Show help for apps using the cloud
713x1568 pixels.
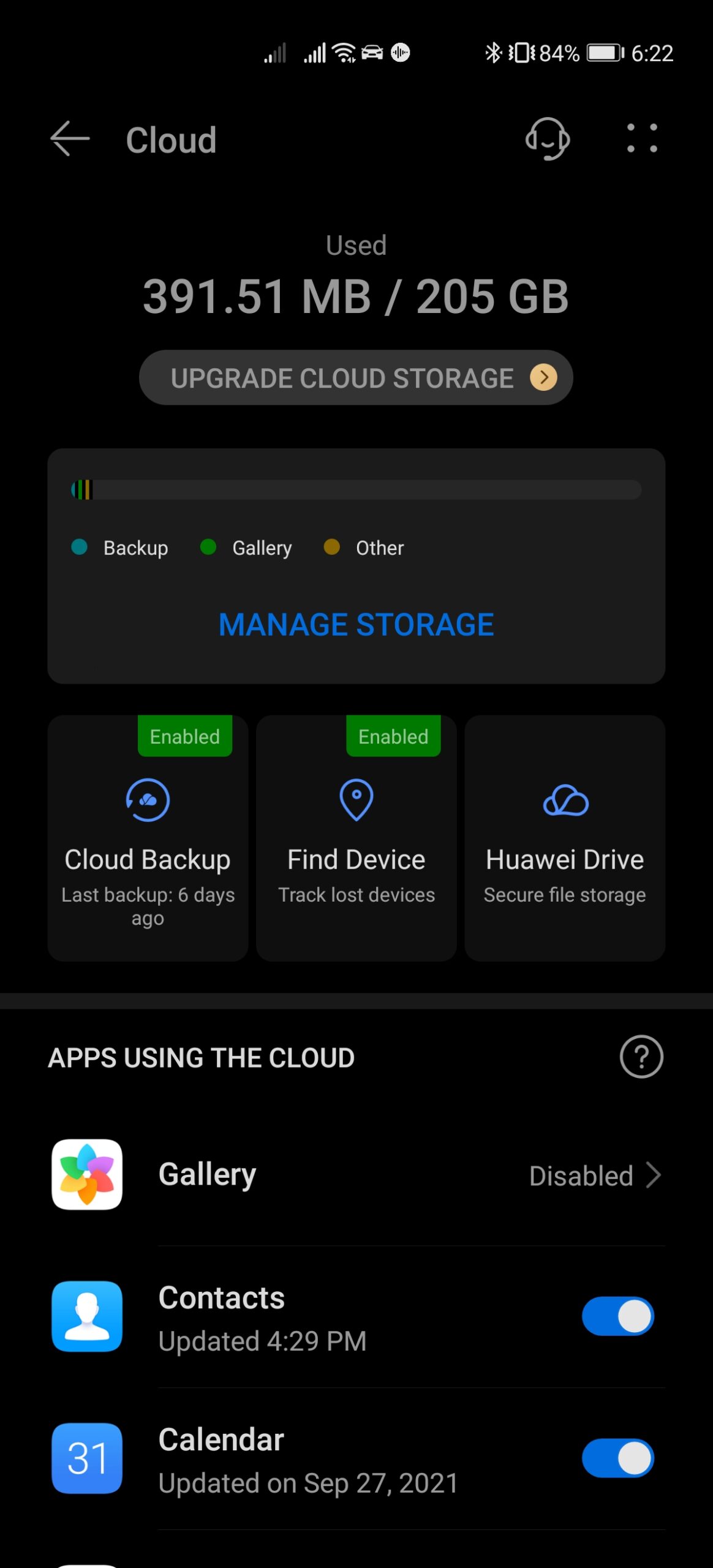[x=641, y=1057]
